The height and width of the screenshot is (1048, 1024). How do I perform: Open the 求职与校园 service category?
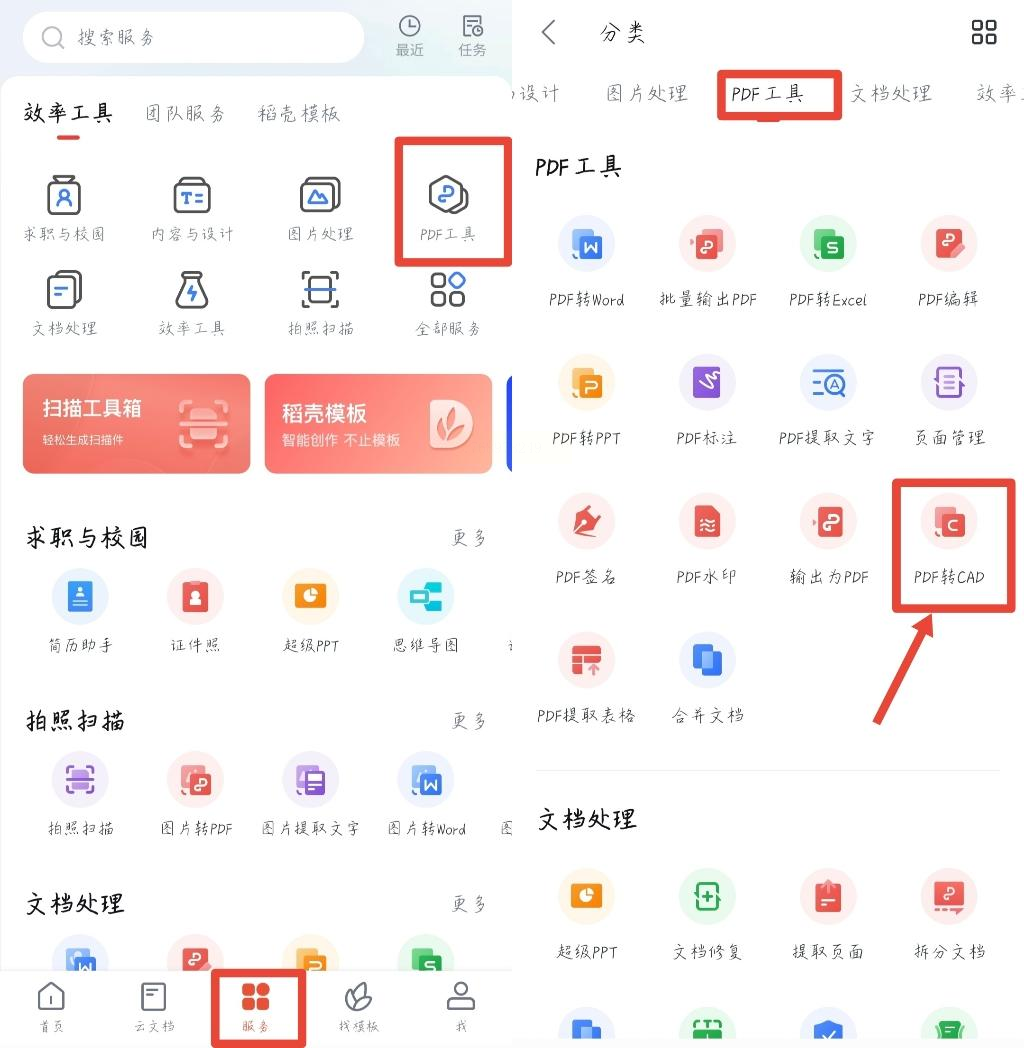click(65, 208)
